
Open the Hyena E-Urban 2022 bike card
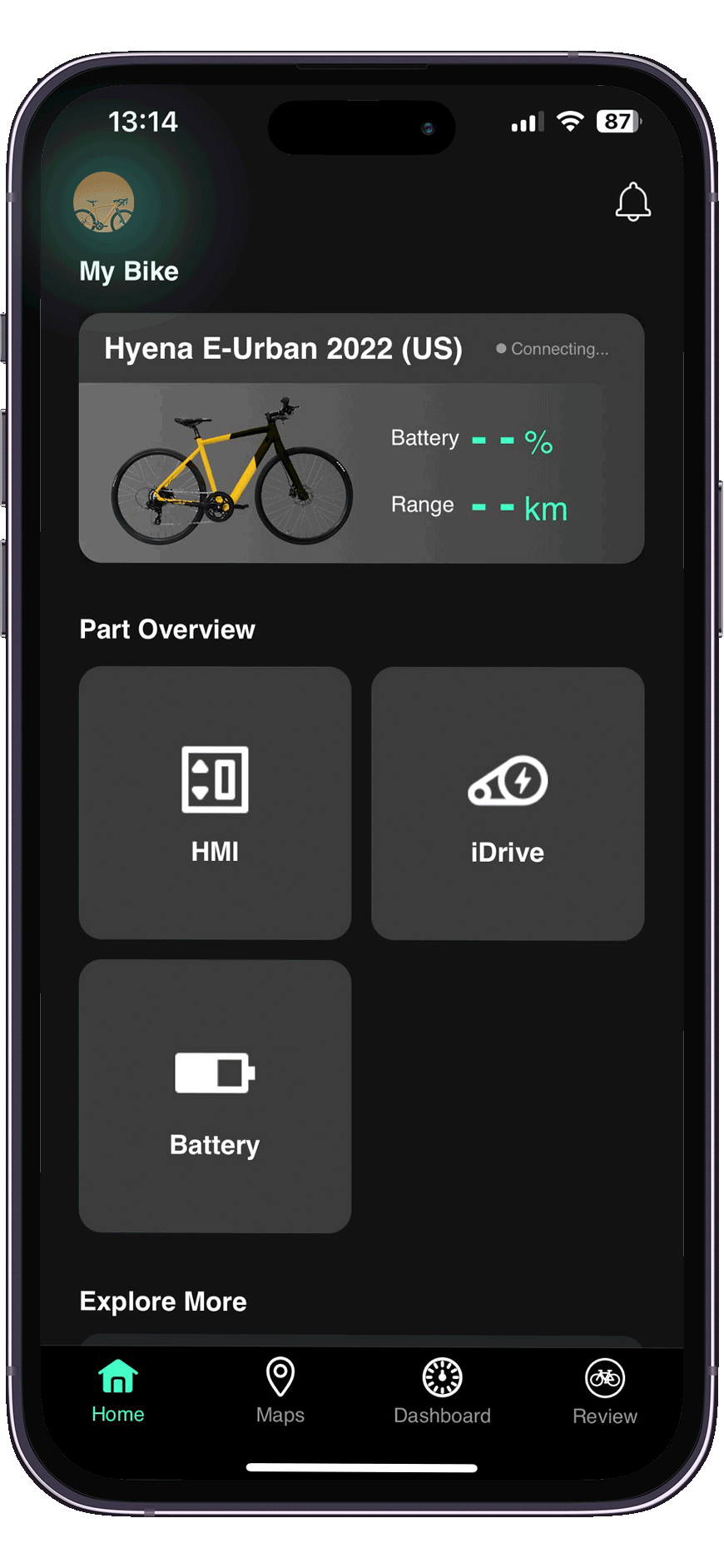(361, 439)
